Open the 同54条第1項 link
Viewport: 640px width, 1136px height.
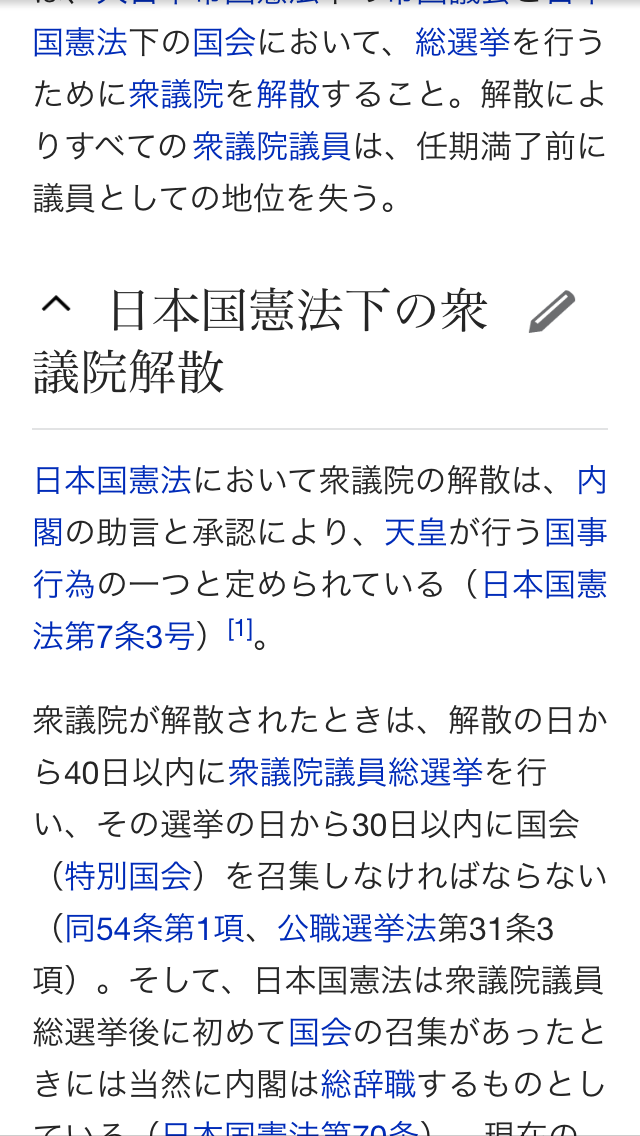click(x=154, y=928)
